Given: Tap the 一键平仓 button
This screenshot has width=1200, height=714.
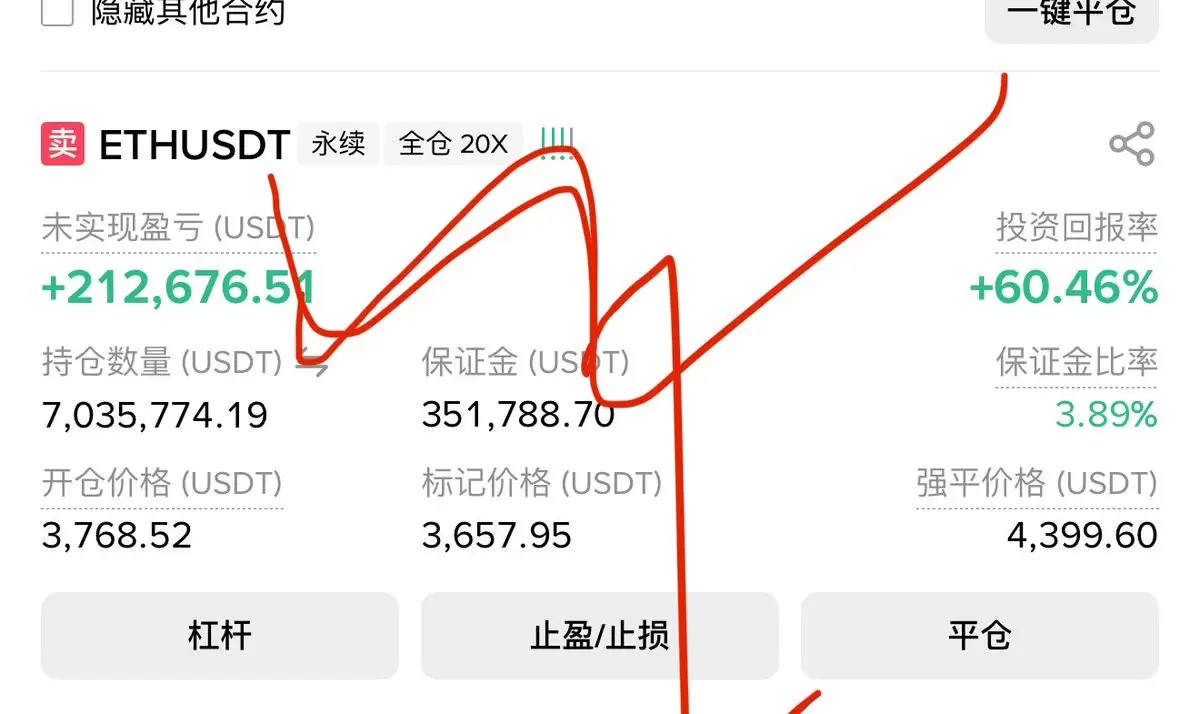Looking at the screenshot, I should coord(1071,15).
